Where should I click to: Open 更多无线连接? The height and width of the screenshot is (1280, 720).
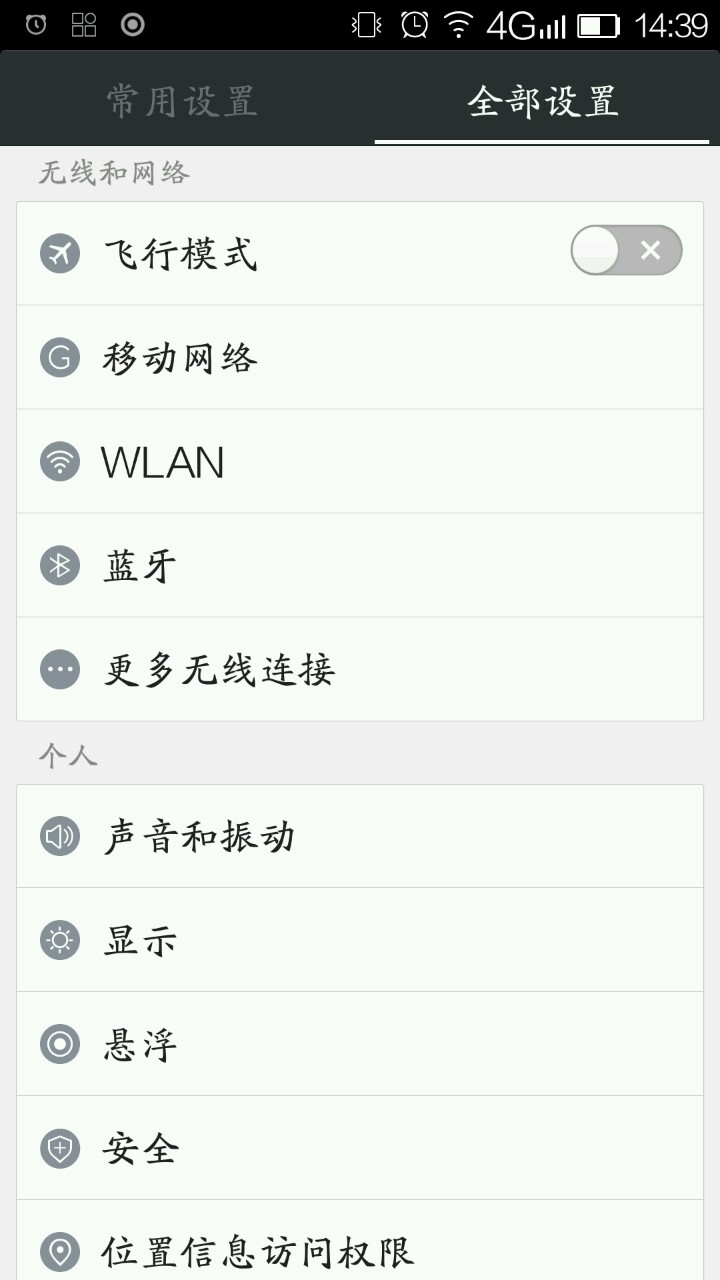(x=360, y=670)
